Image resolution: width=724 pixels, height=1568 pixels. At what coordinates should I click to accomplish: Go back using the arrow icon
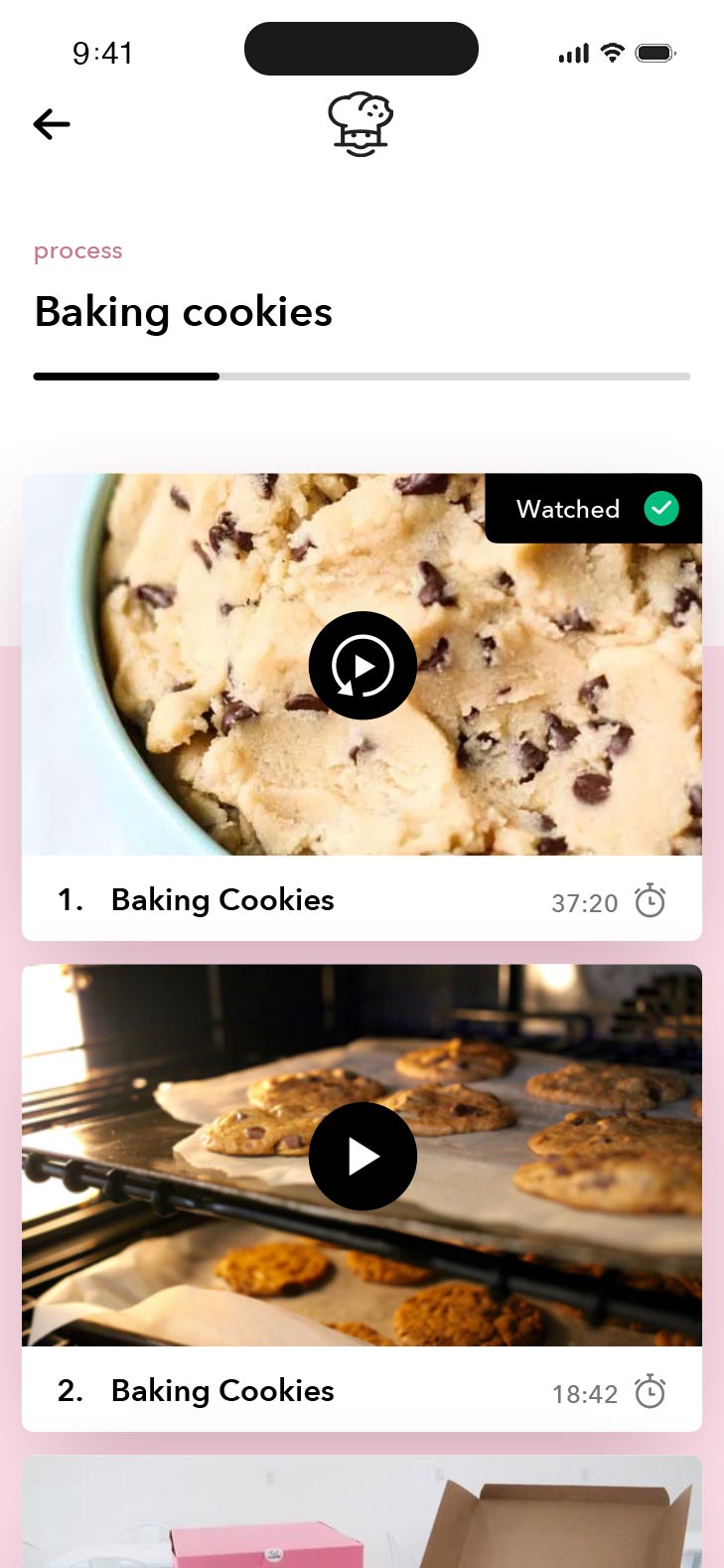tap(52, 124)
